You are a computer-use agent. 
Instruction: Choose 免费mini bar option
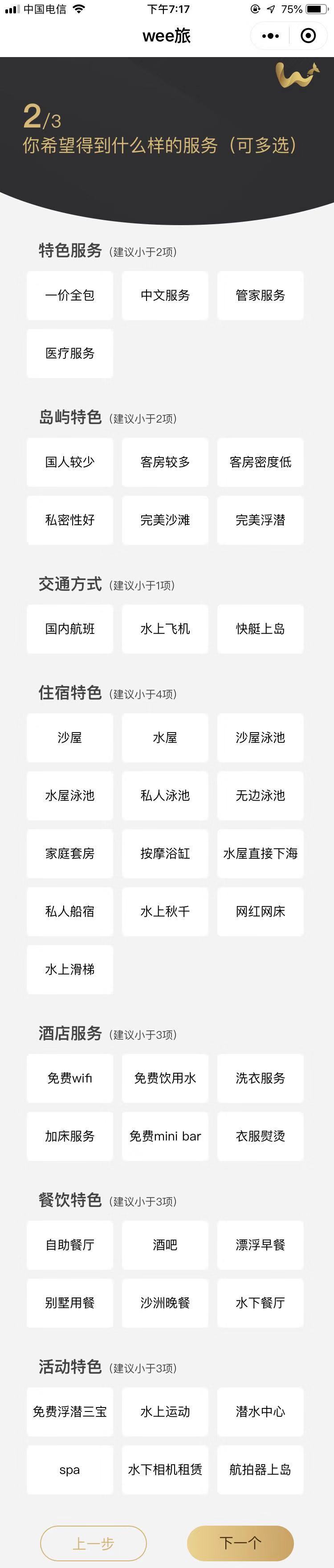pyautogui.click(x=165, y=1136)
